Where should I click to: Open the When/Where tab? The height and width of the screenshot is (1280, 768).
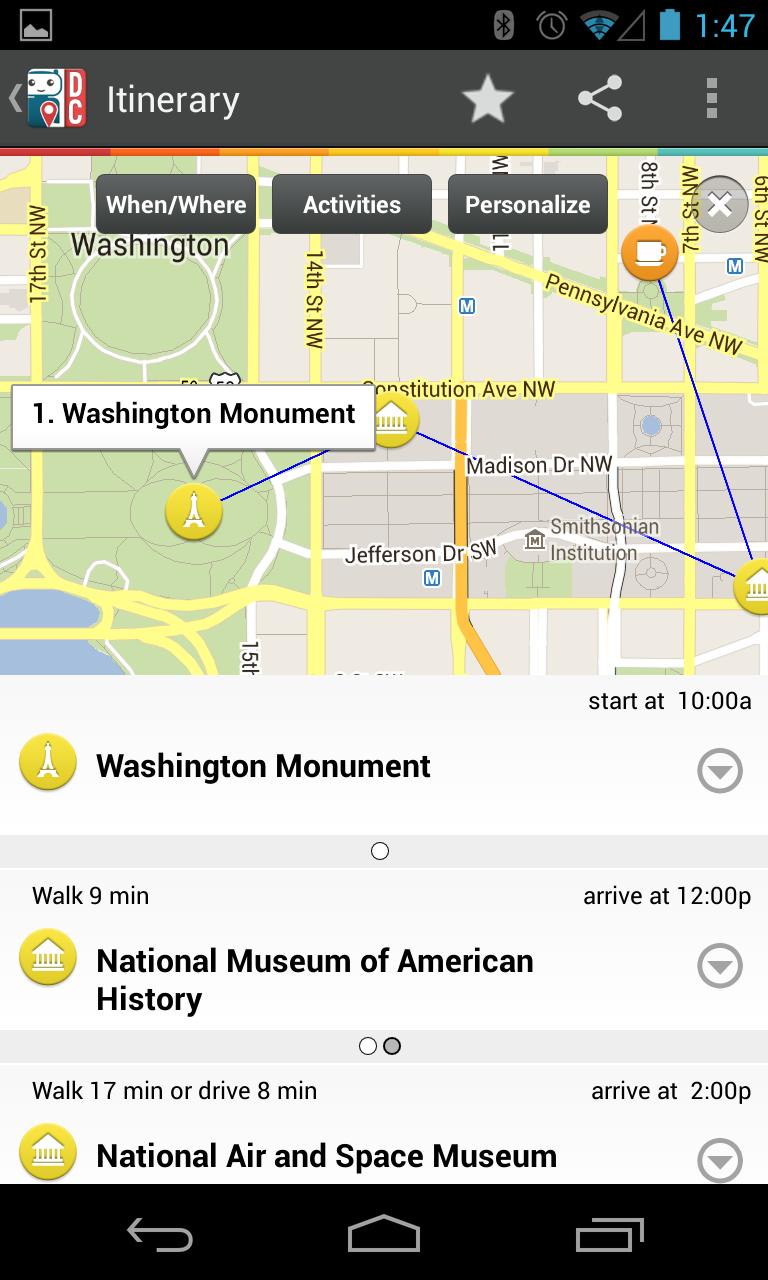point(175,204)
